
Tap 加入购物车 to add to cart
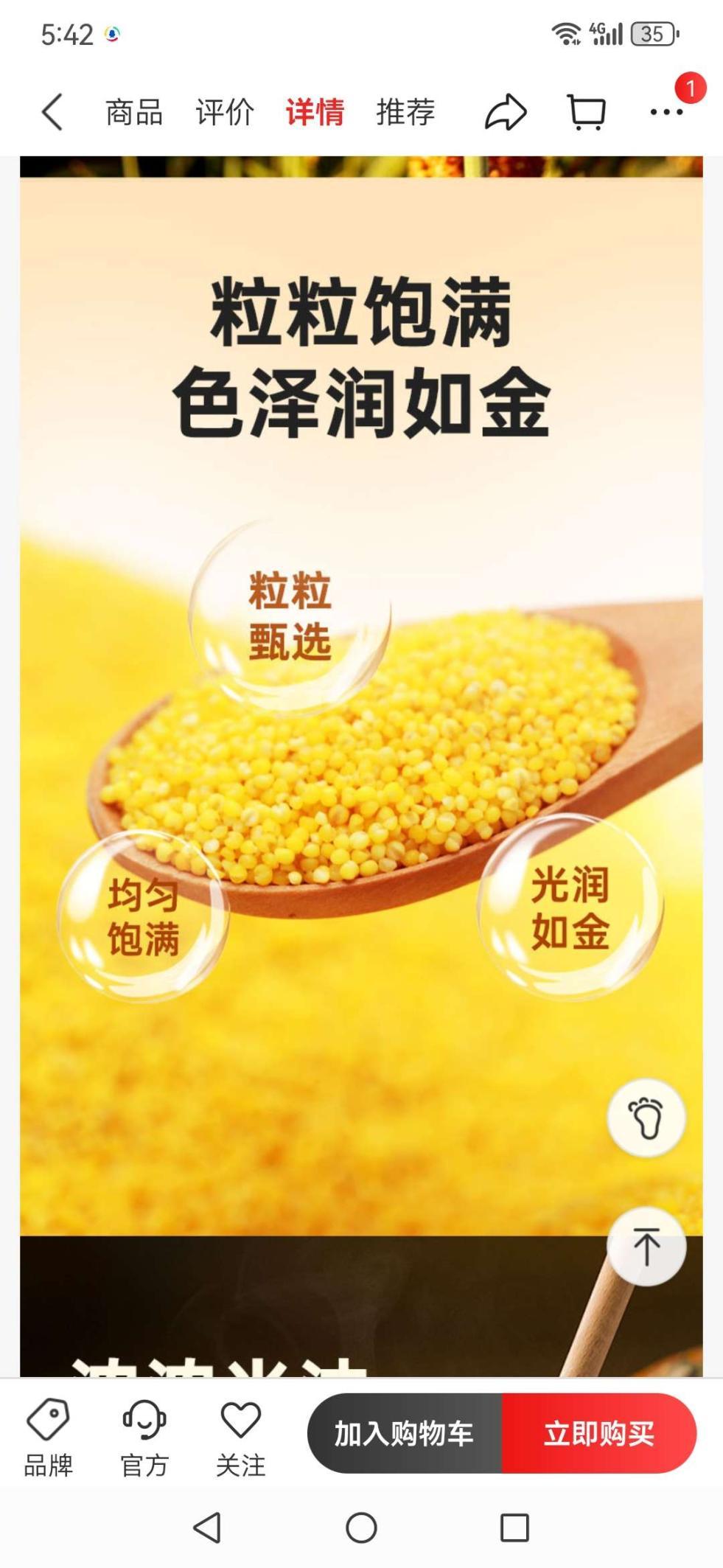[405, 1433]
